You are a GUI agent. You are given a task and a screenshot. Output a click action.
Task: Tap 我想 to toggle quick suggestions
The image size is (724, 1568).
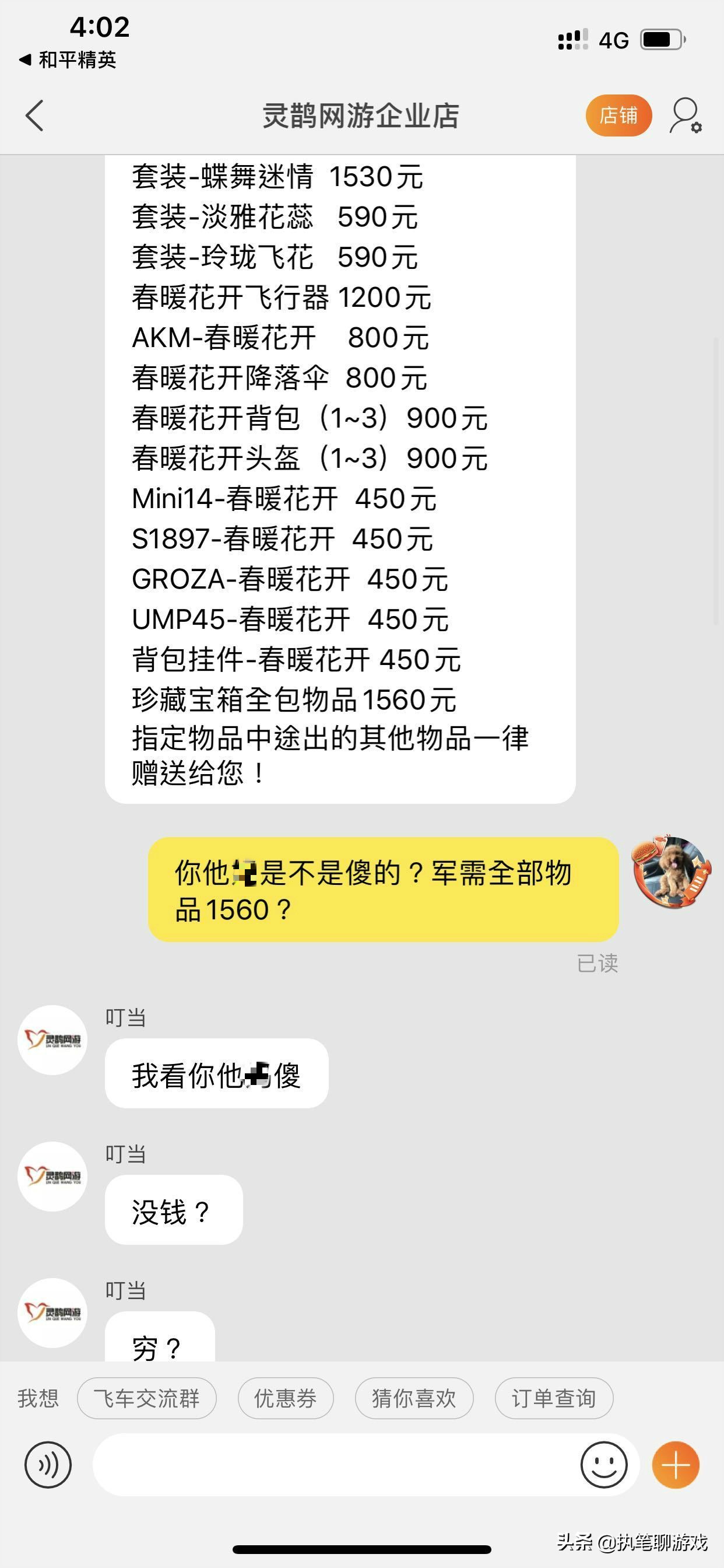(x=37, y=1399)
